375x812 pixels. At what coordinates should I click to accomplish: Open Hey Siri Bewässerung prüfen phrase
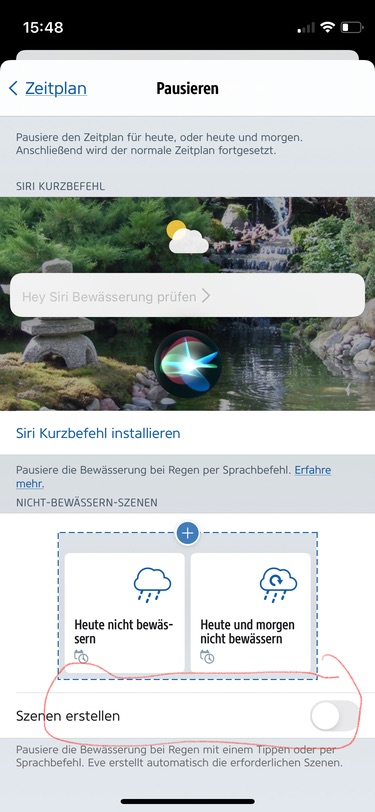pyautogui.click(x=188, y=295)
